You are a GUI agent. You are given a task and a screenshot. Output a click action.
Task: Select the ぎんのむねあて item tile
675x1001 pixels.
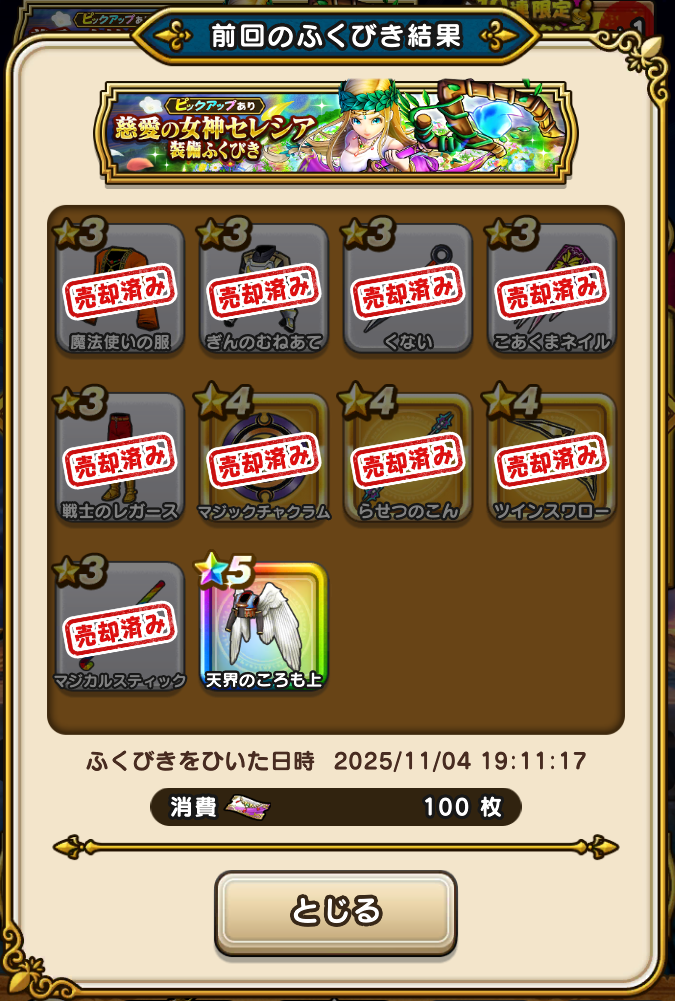click(264, 288)
